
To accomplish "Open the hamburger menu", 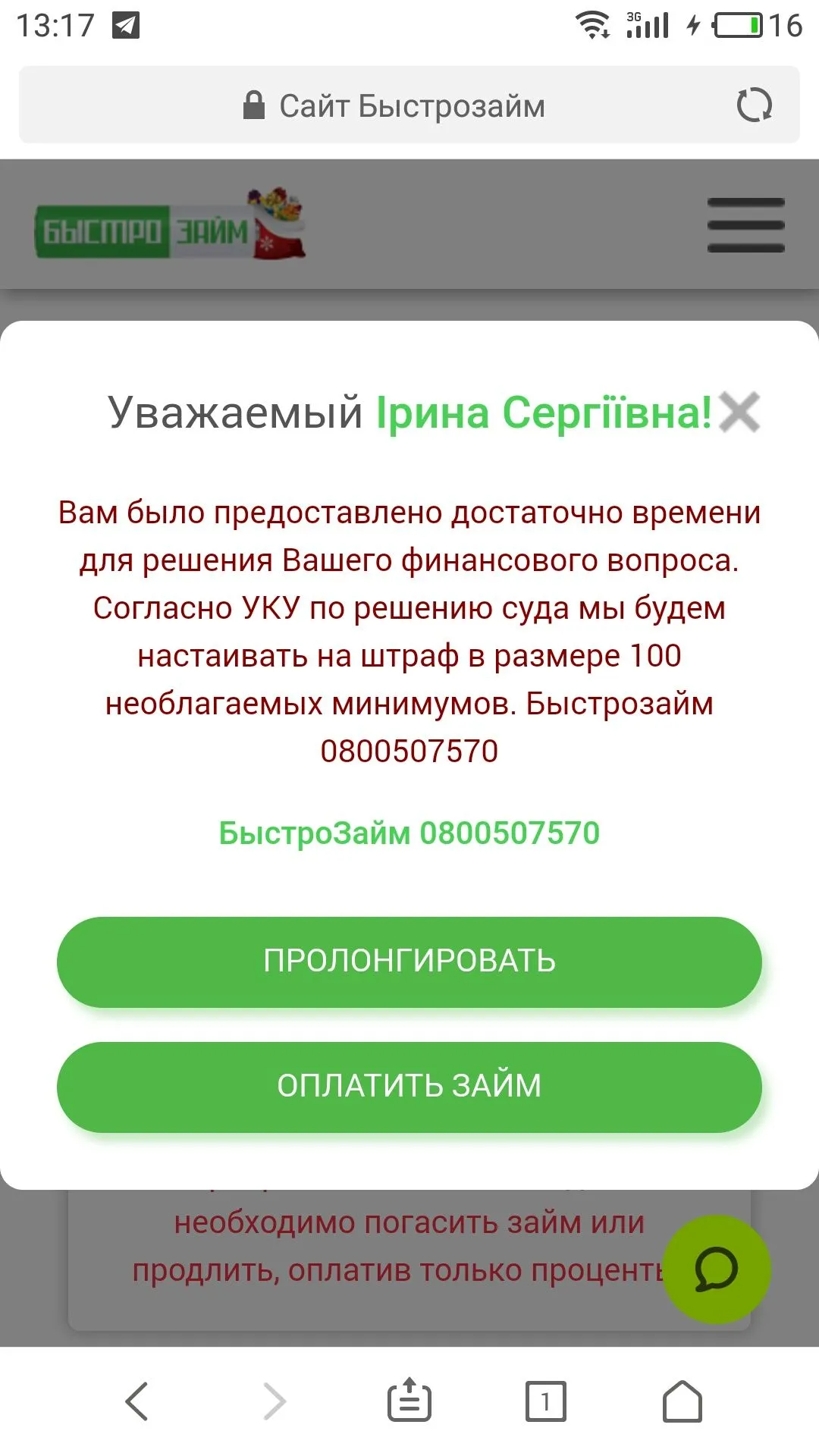I will [x=745, y=225].
